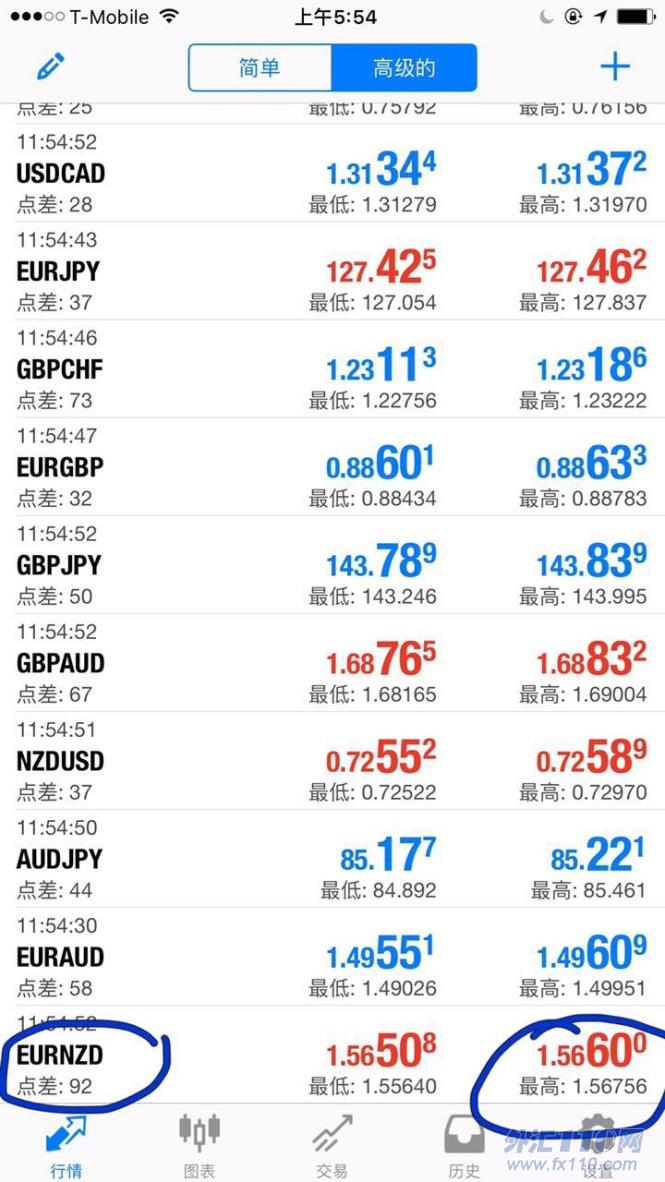Image resolution: width=665 pixels, height=1182 pixels.
Task: Tap the EURAUD row
Action: click(x=332, y=957)
